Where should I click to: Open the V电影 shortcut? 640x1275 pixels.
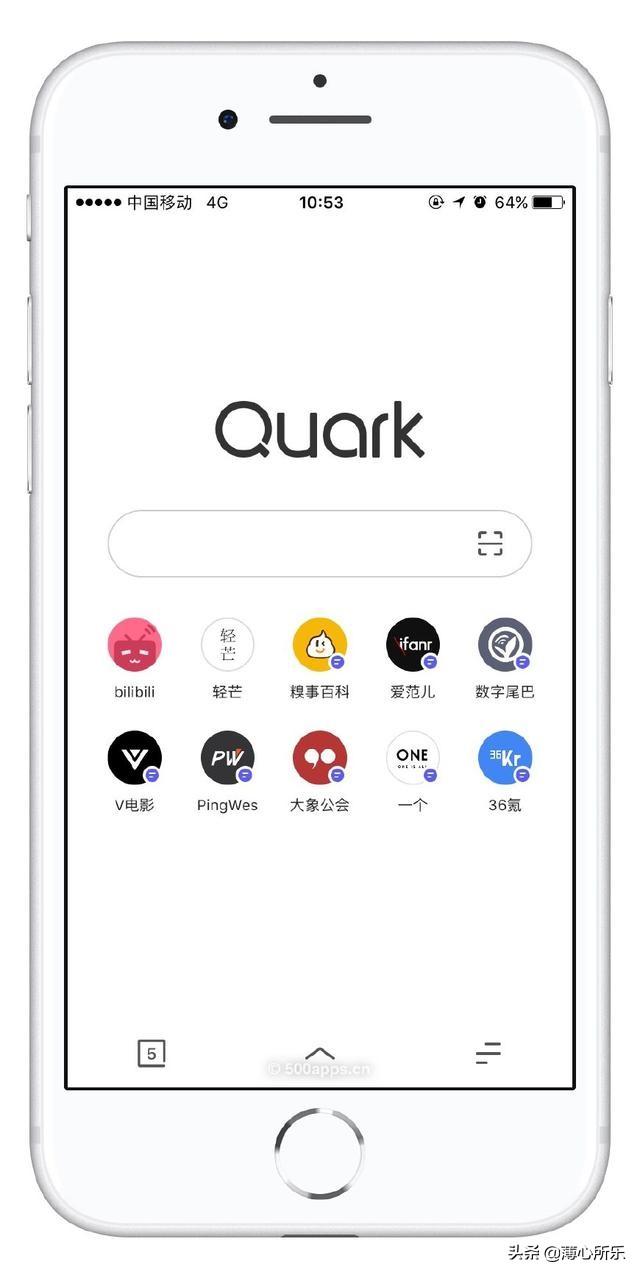134,758
